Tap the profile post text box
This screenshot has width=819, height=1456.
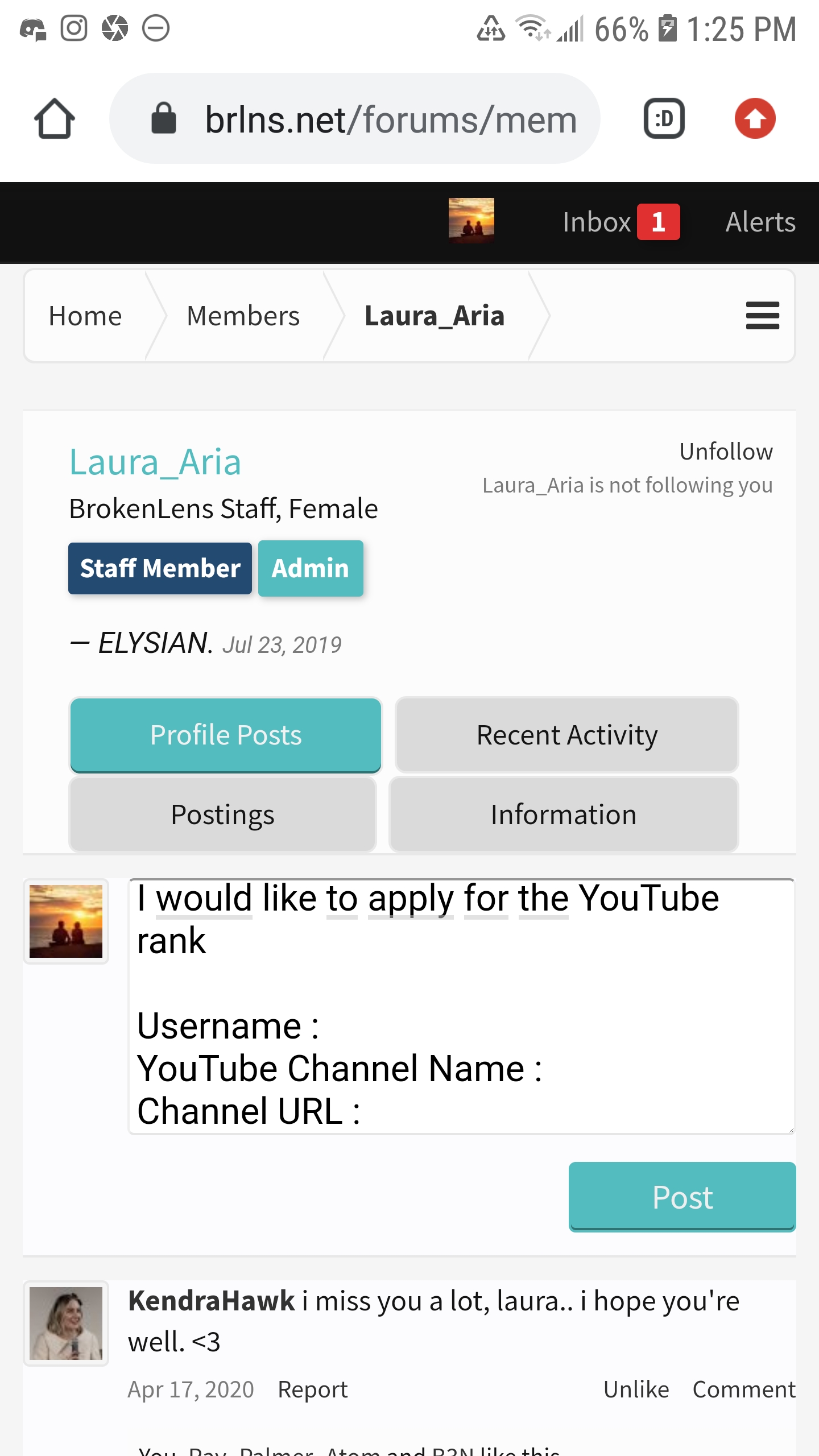point(461,1006)
